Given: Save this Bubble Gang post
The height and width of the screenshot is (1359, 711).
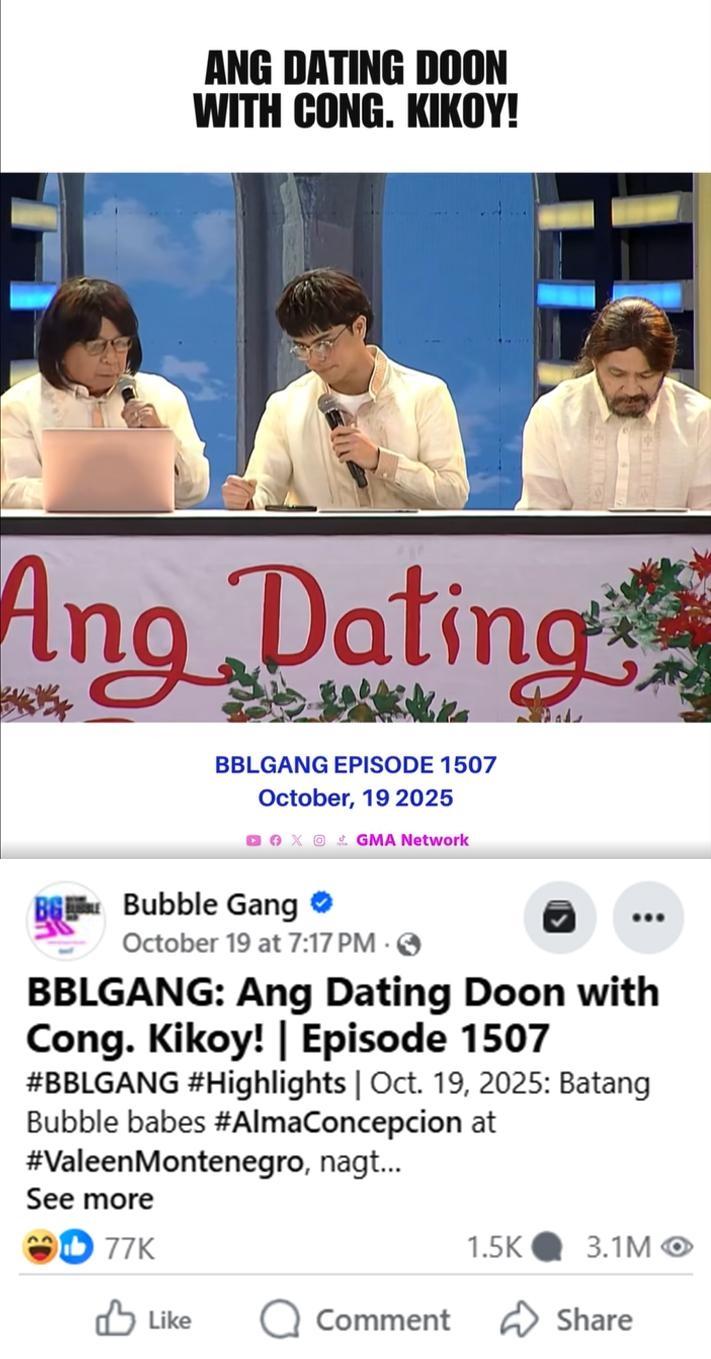Looking at the screenshot, I should [x=559, y=917].
